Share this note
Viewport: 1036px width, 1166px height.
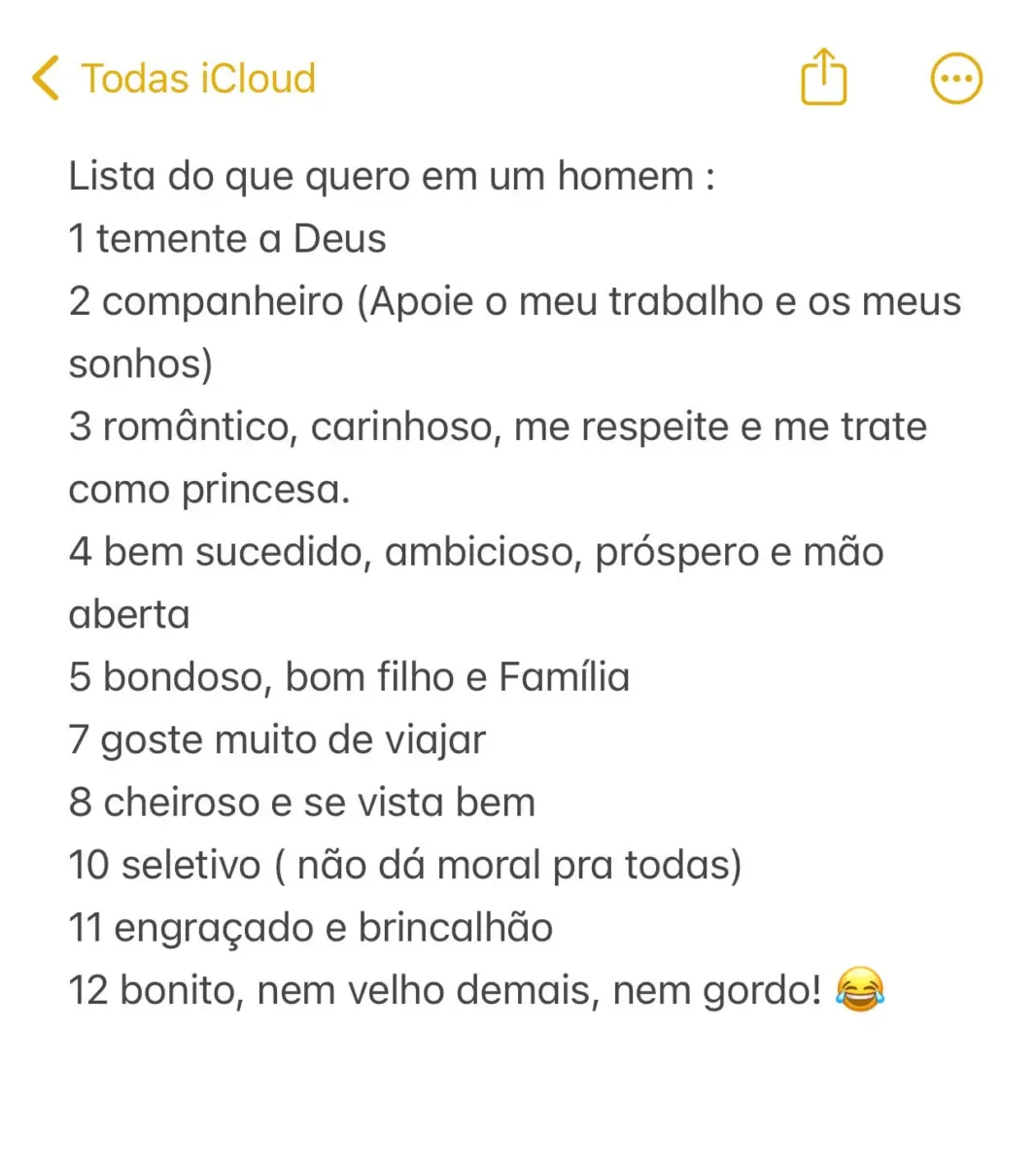tap(823, 77)
